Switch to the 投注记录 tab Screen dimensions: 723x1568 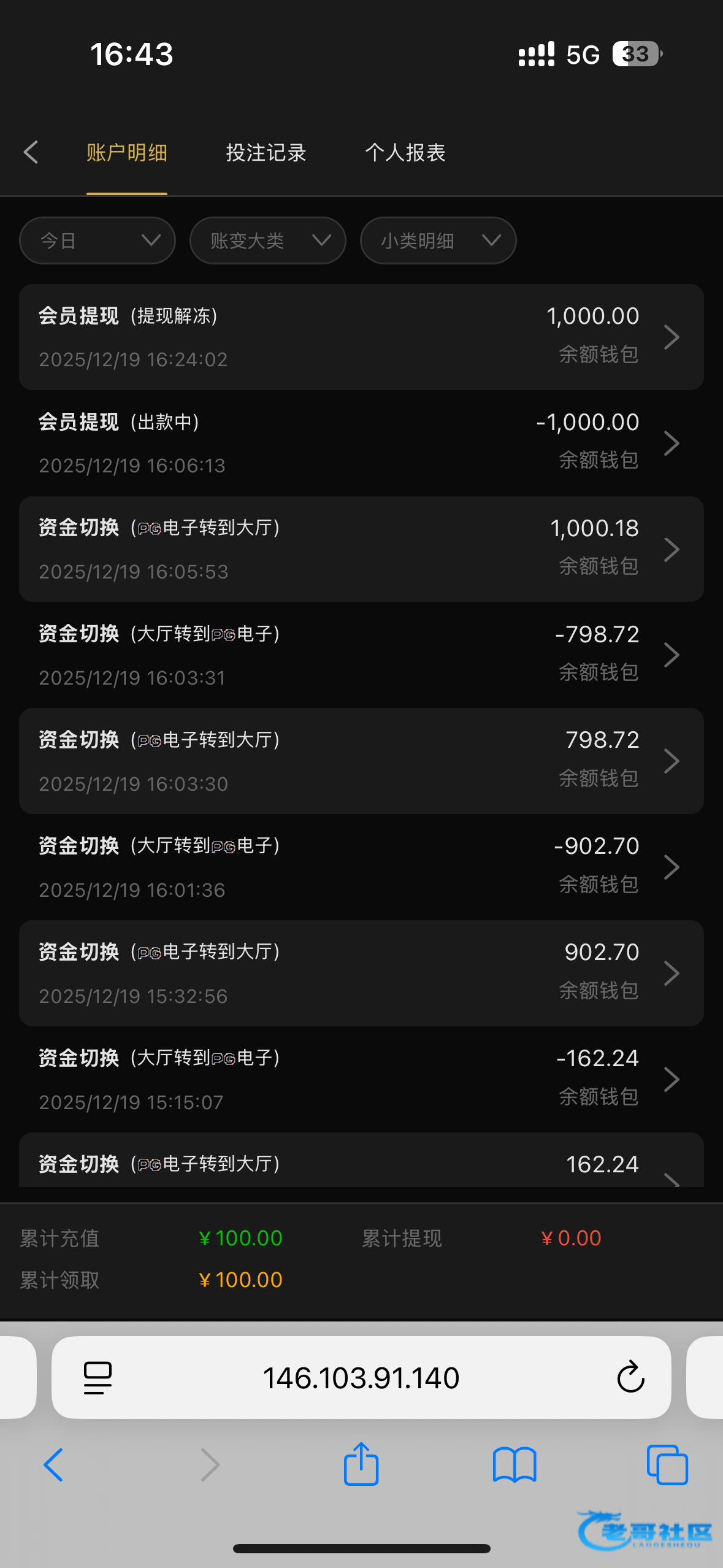pos(266,152)
